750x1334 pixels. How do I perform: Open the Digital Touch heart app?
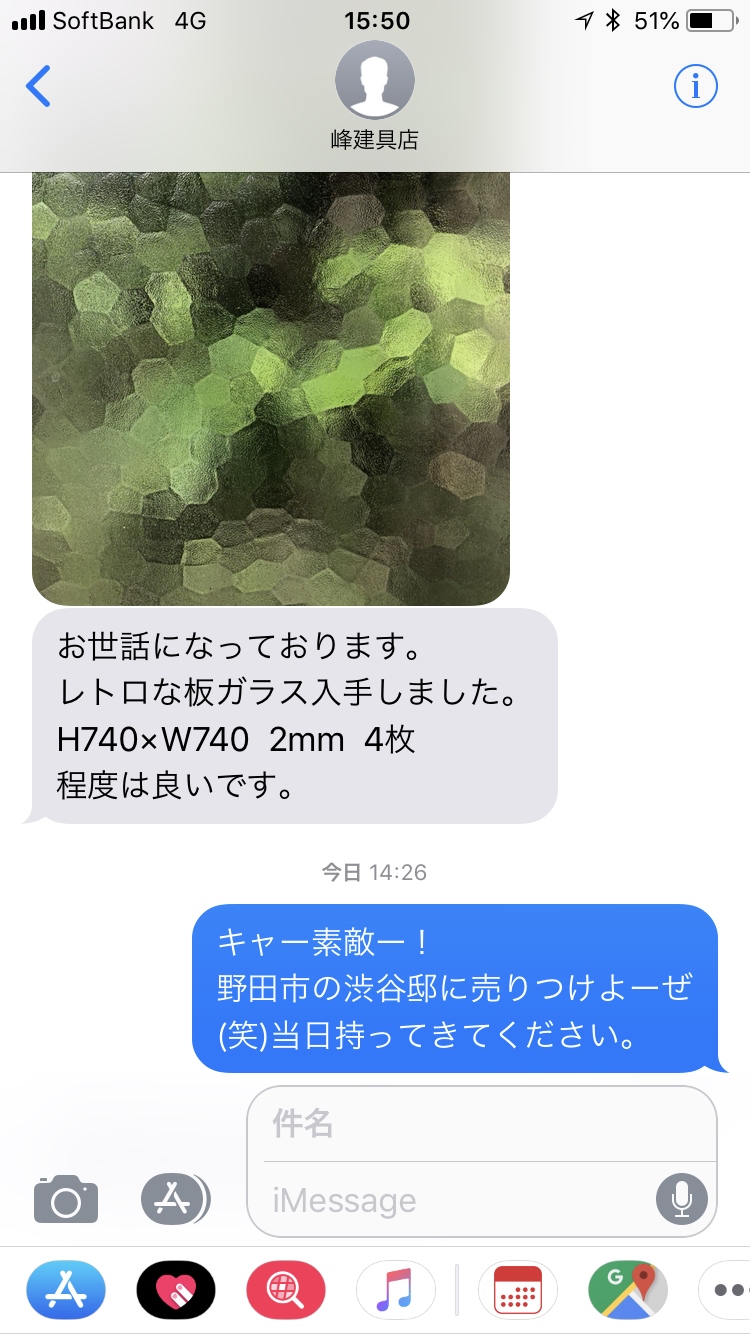(x=176, y=1290)
